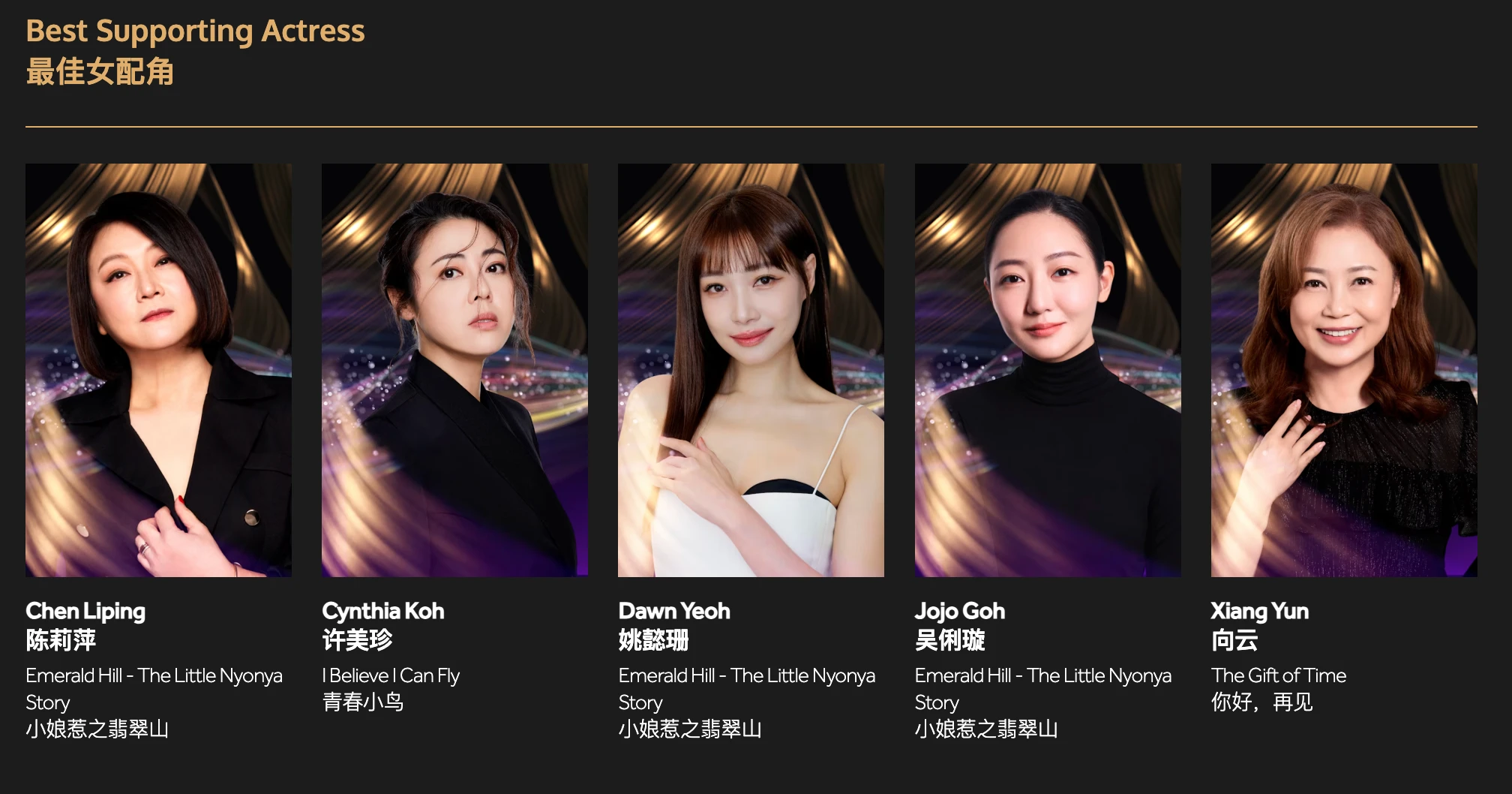Tap Jojo Goh's nominee portrait
The height and width of the screenshot is (794, 1512).
[x=1047, y=370]
